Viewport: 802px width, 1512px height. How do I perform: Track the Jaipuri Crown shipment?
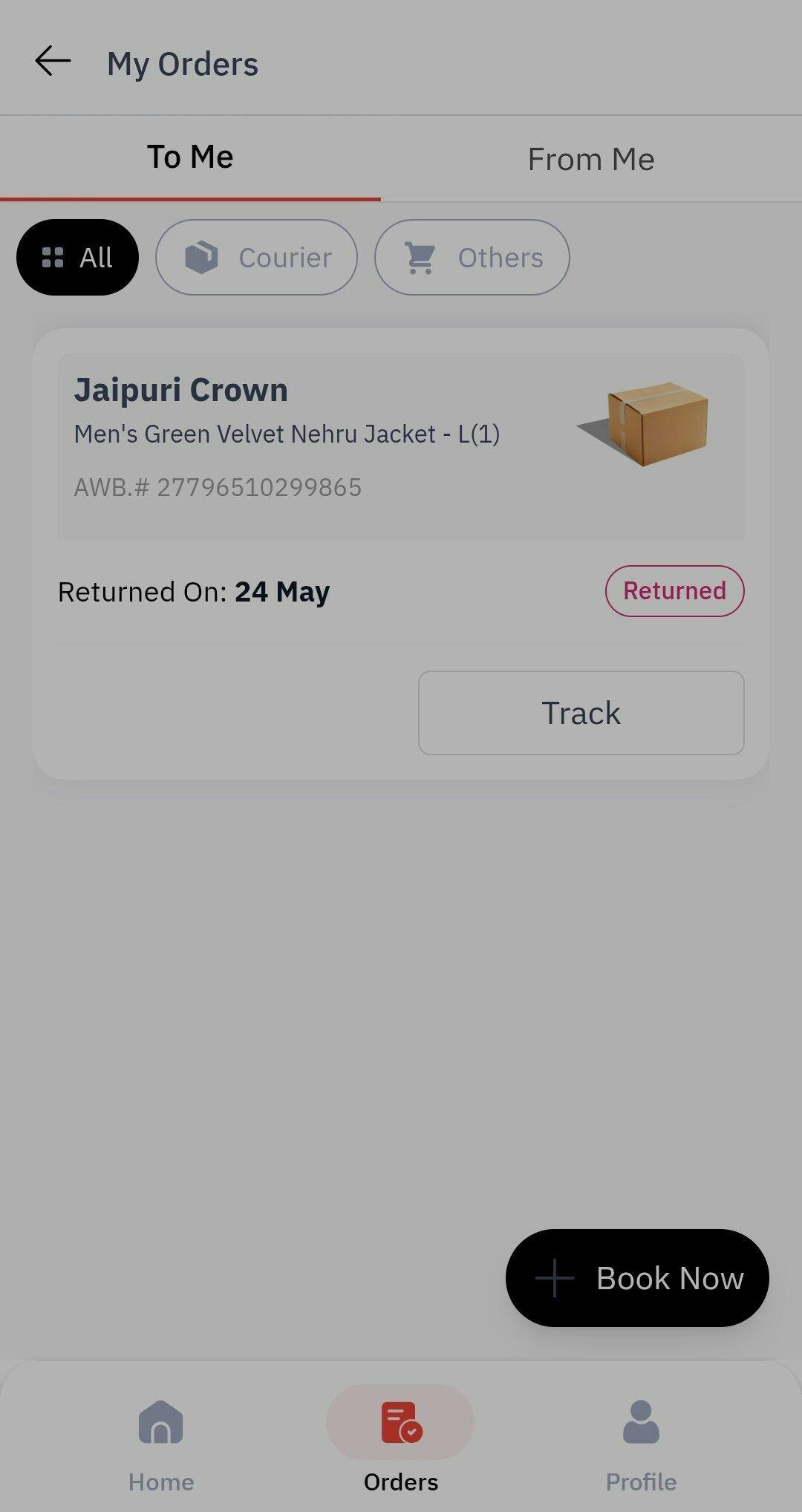click(x=581, y=713)
